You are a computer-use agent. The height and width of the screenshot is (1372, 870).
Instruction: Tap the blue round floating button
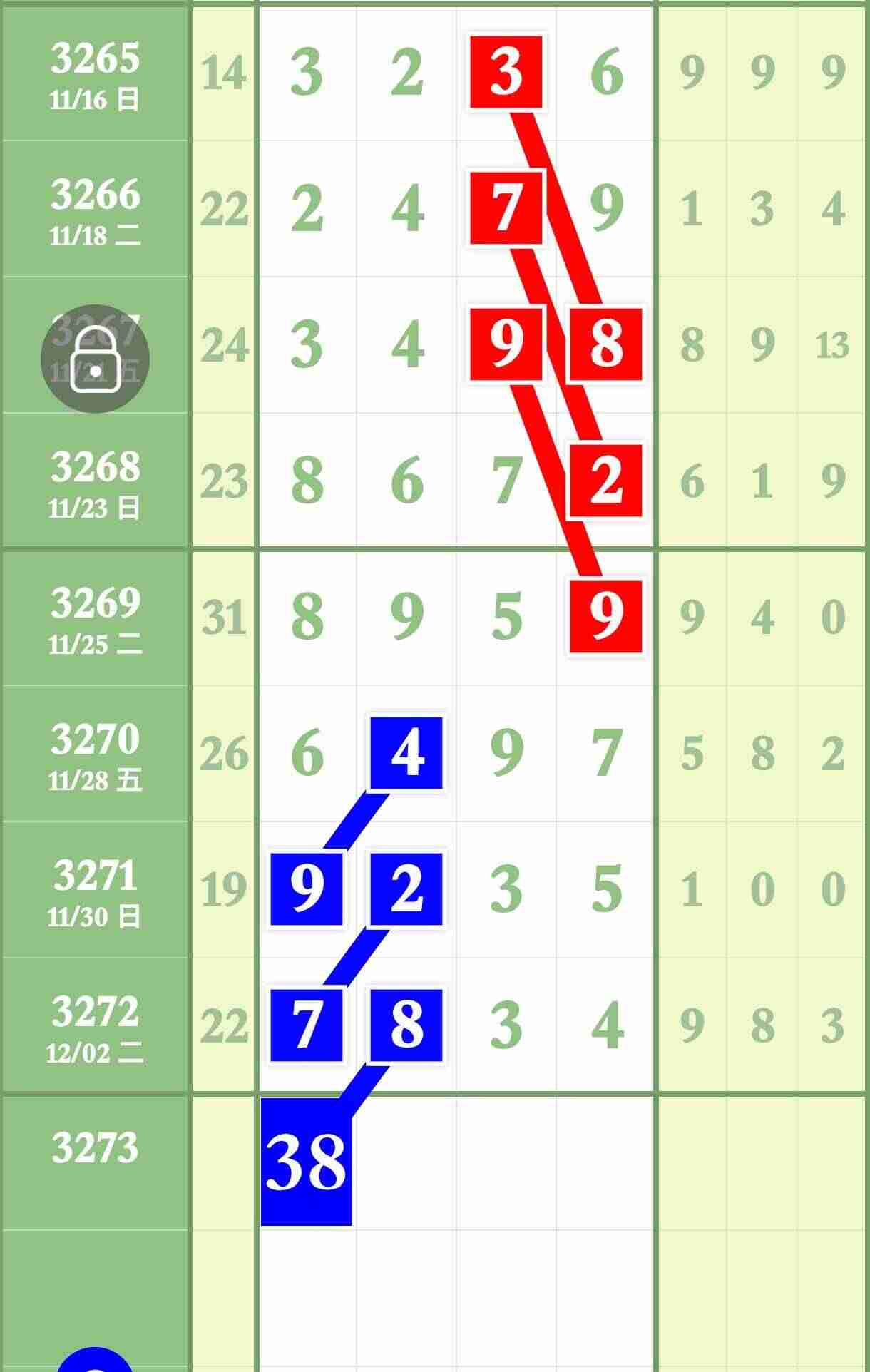point(95,1361)
